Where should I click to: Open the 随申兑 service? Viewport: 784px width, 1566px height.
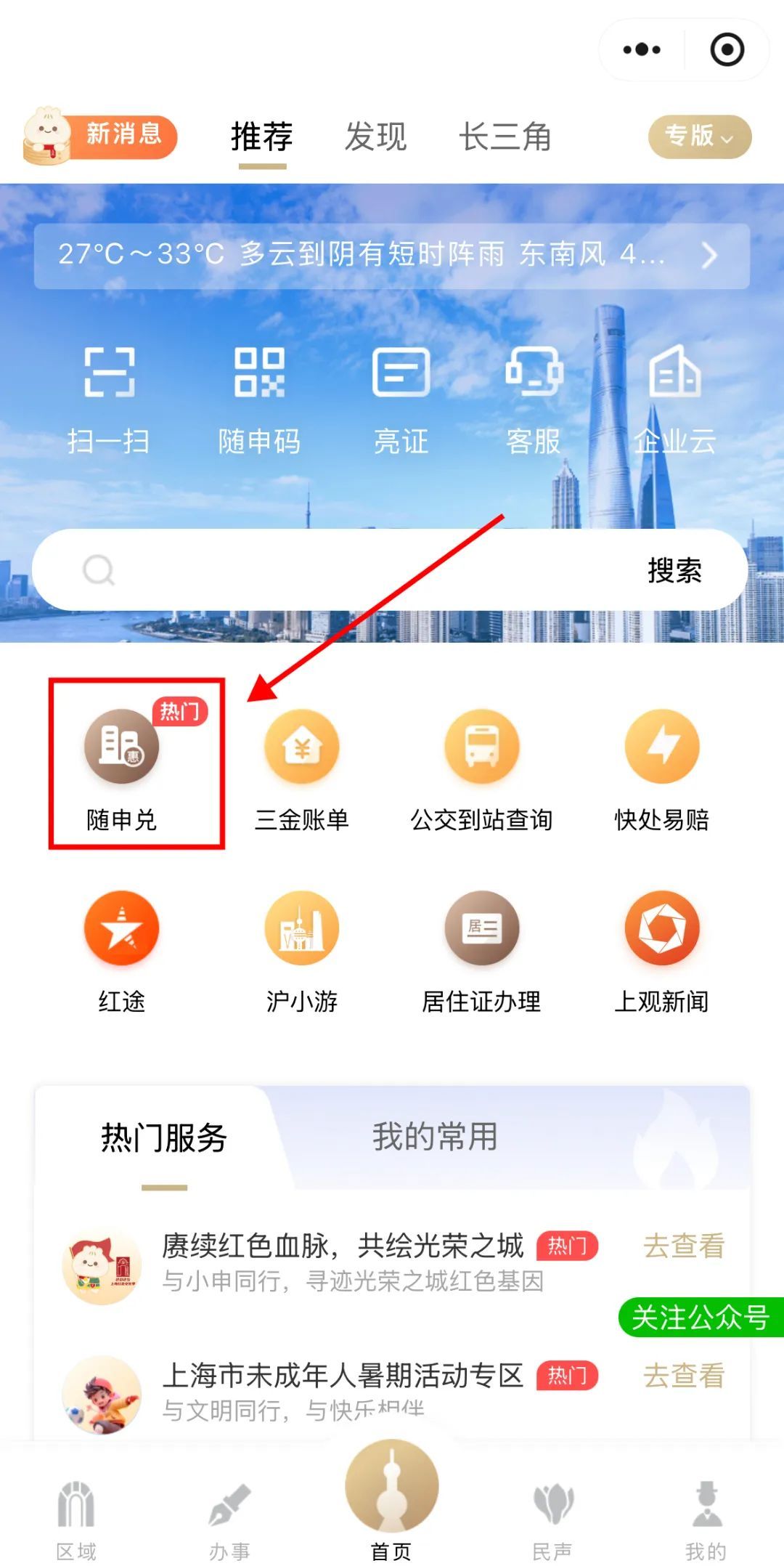click(x=122, y=766)
